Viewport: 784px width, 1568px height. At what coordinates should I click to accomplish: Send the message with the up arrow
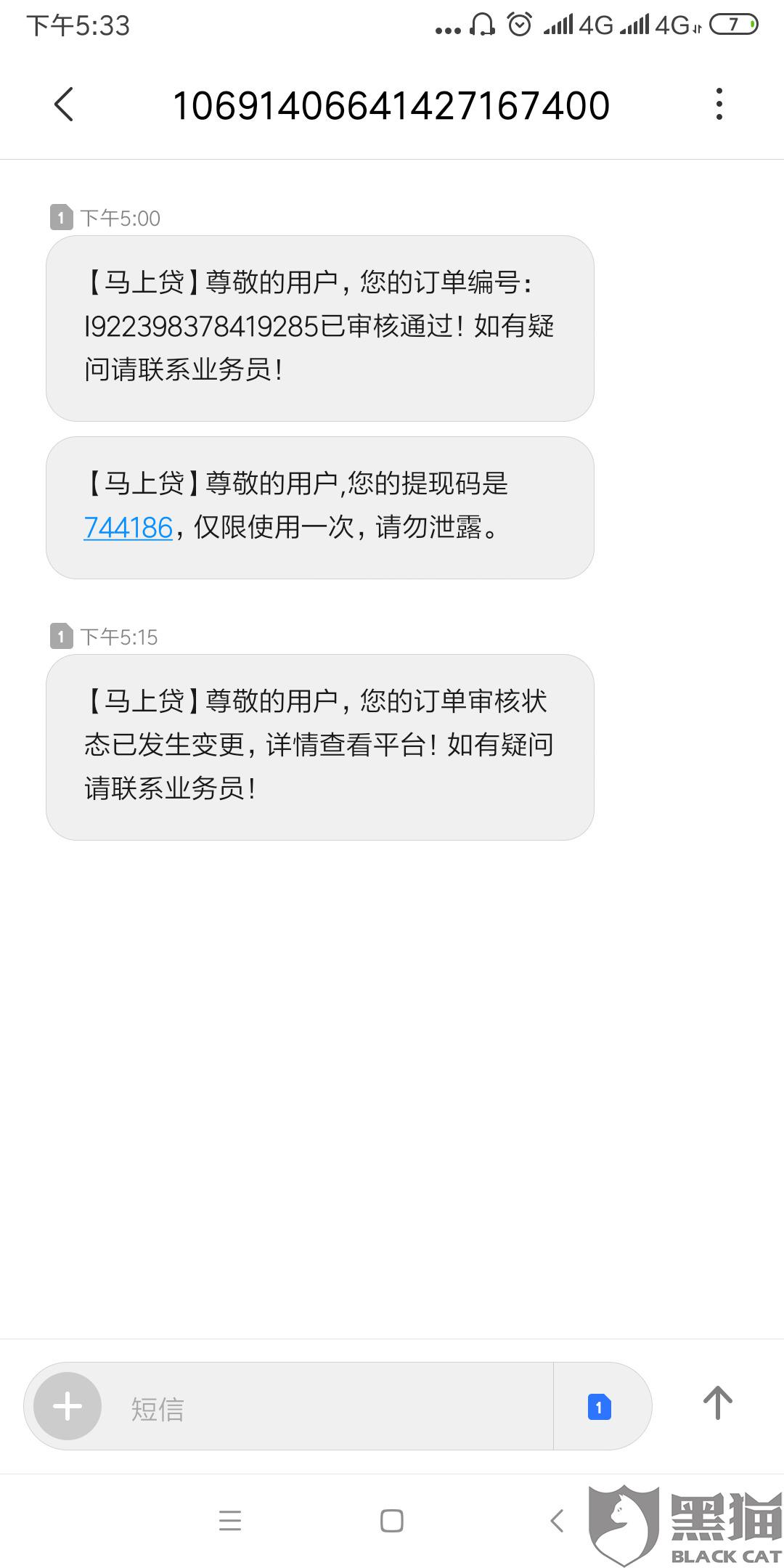click(x=717, y=1403)
